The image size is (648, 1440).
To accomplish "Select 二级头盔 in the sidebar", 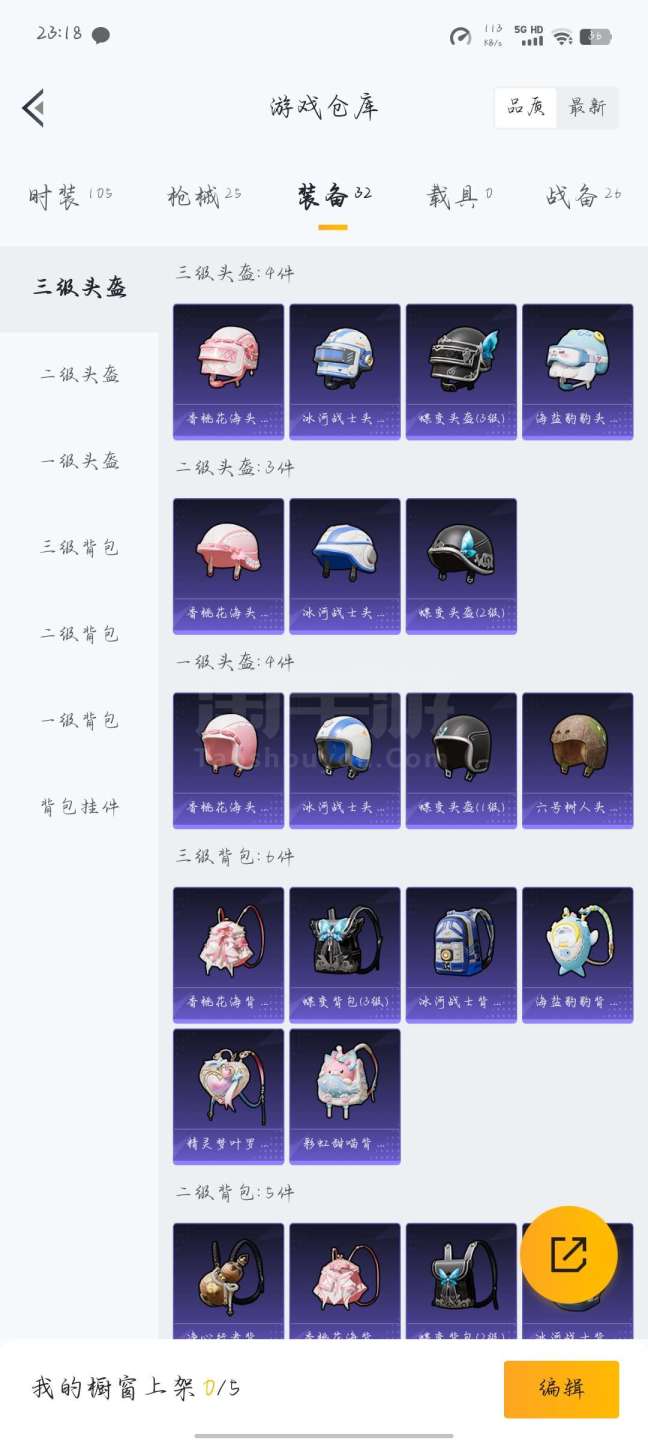I will click(80, 375).
